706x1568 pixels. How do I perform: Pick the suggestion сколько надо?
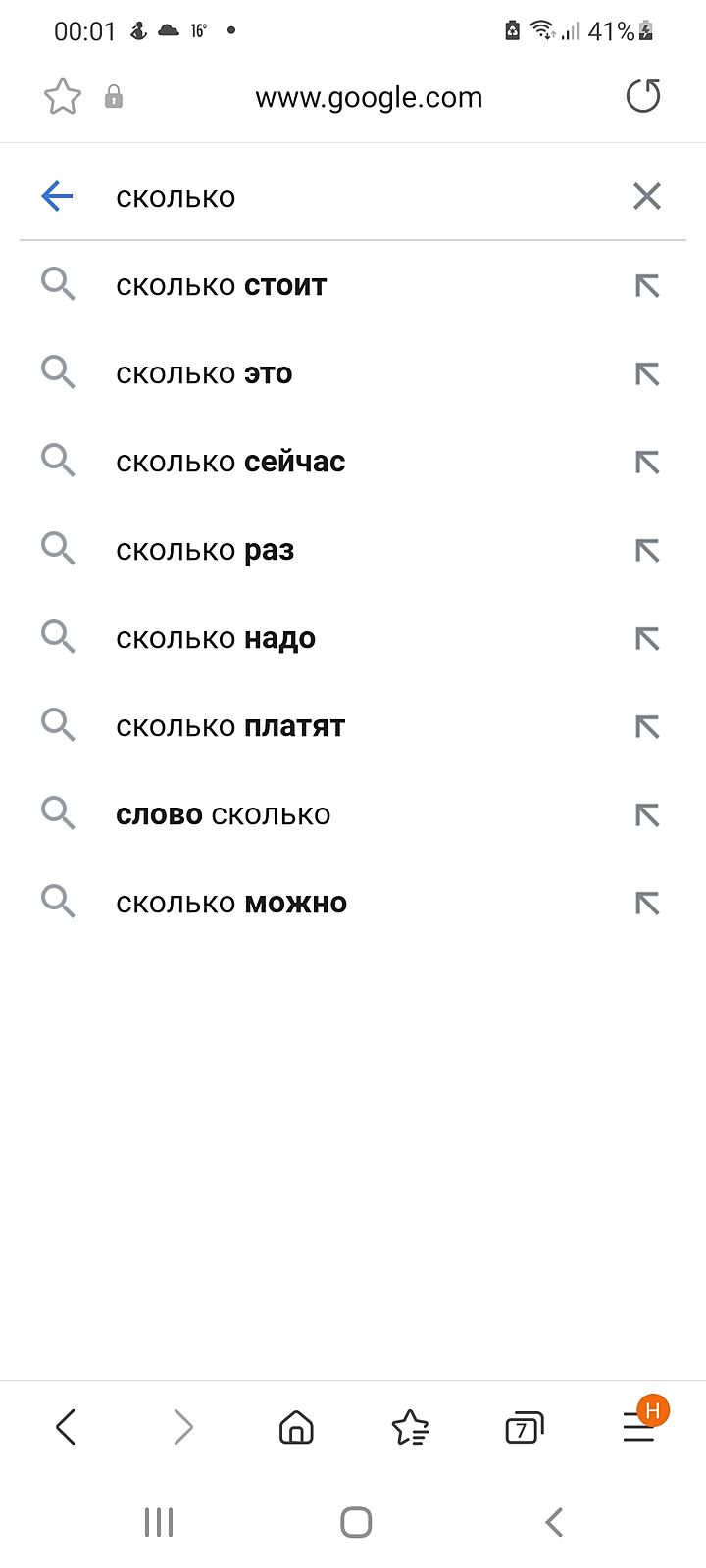216,639
